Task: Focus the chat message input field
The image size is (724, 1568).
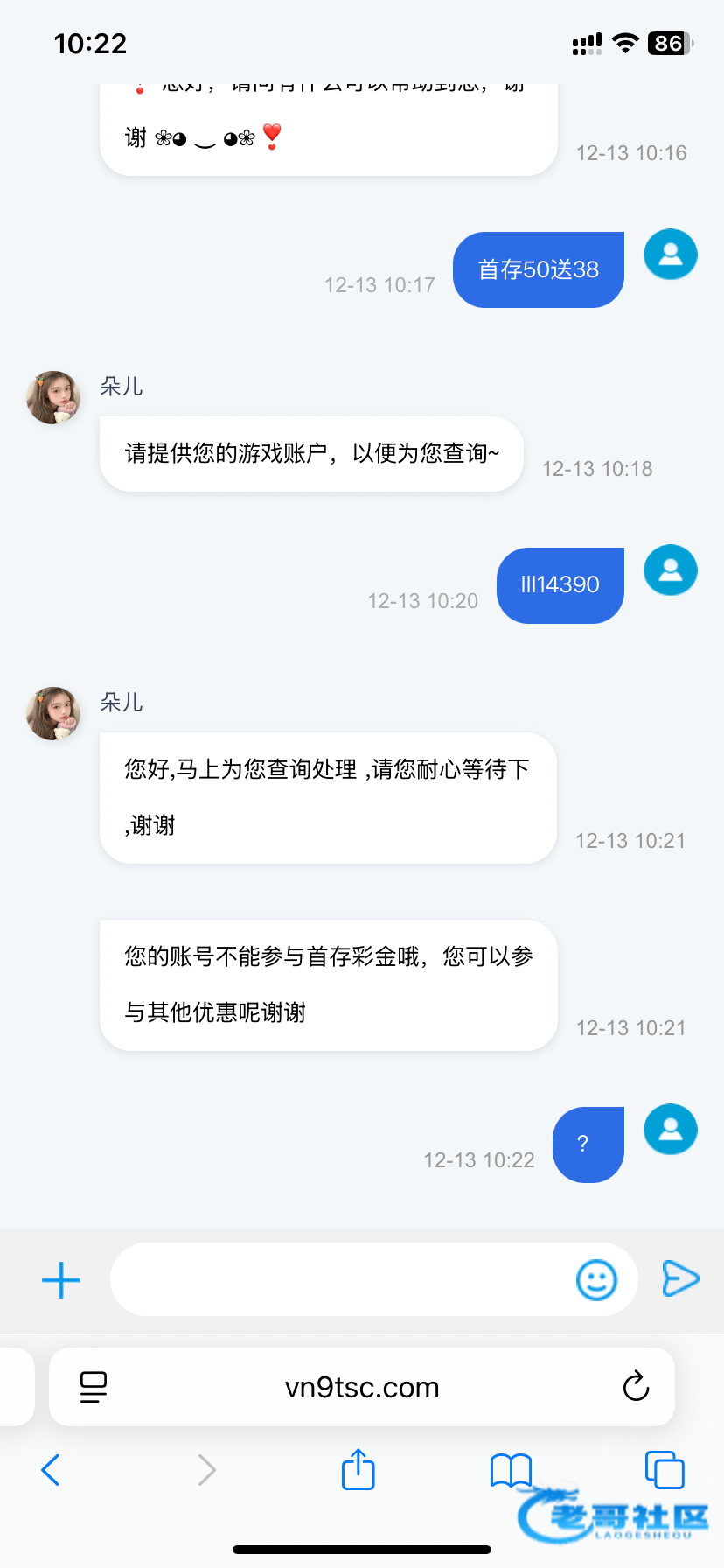Action: [341, 1280]
